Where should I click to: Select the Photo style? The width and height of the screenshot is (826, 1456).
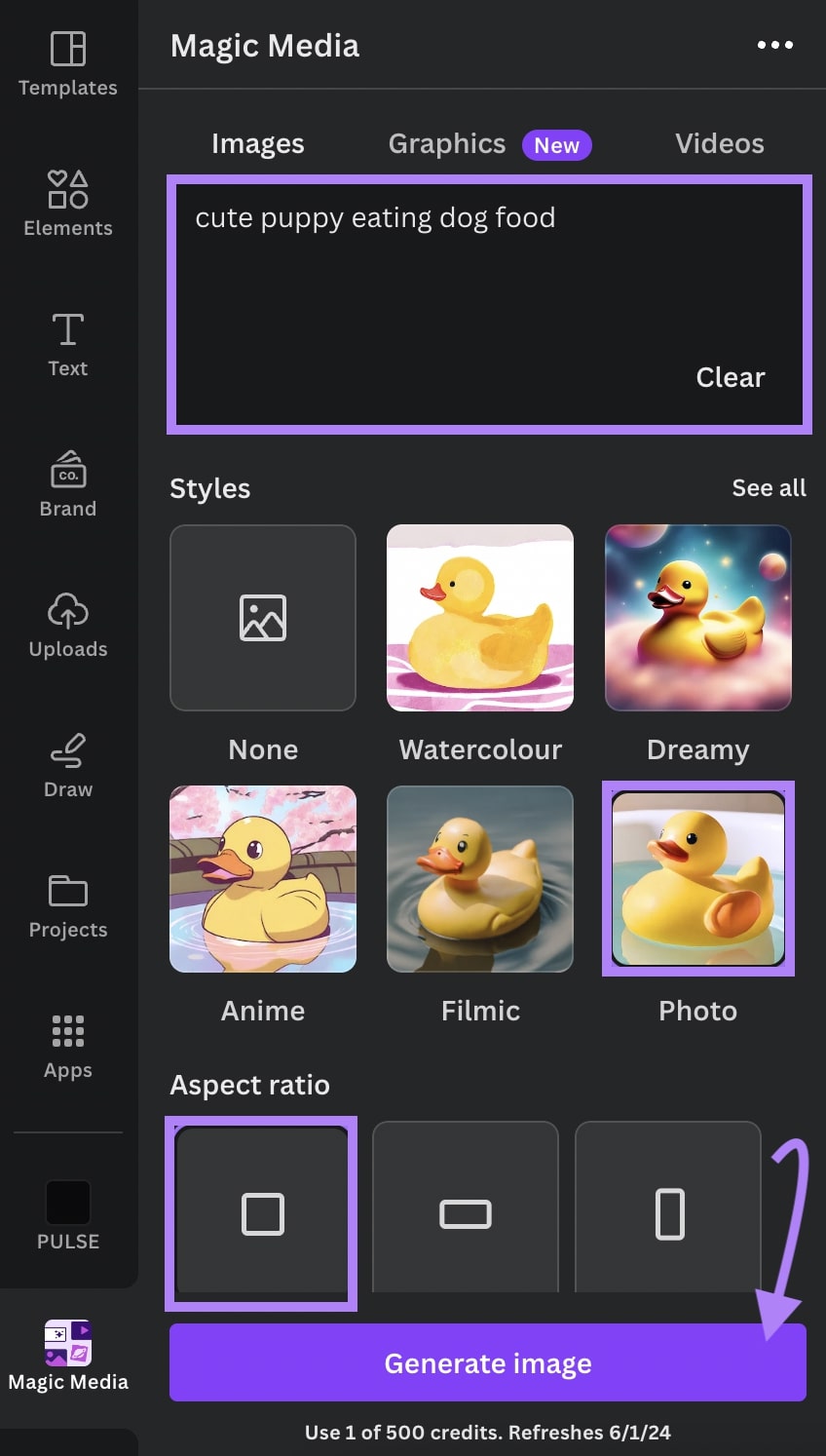pyautogui.click(x=697, y=879)
